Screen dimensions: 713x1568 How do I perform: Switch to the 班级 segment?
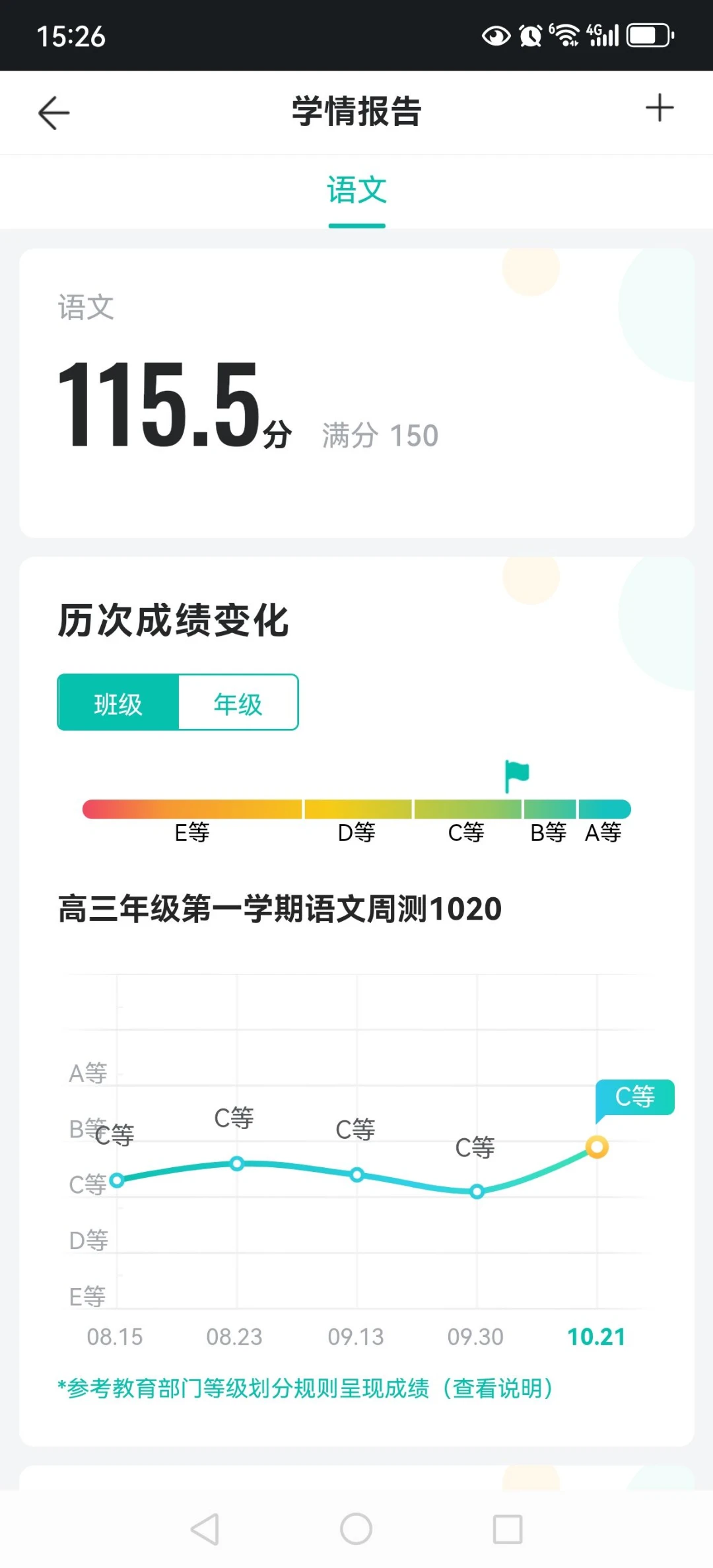[x=118, y=702]
